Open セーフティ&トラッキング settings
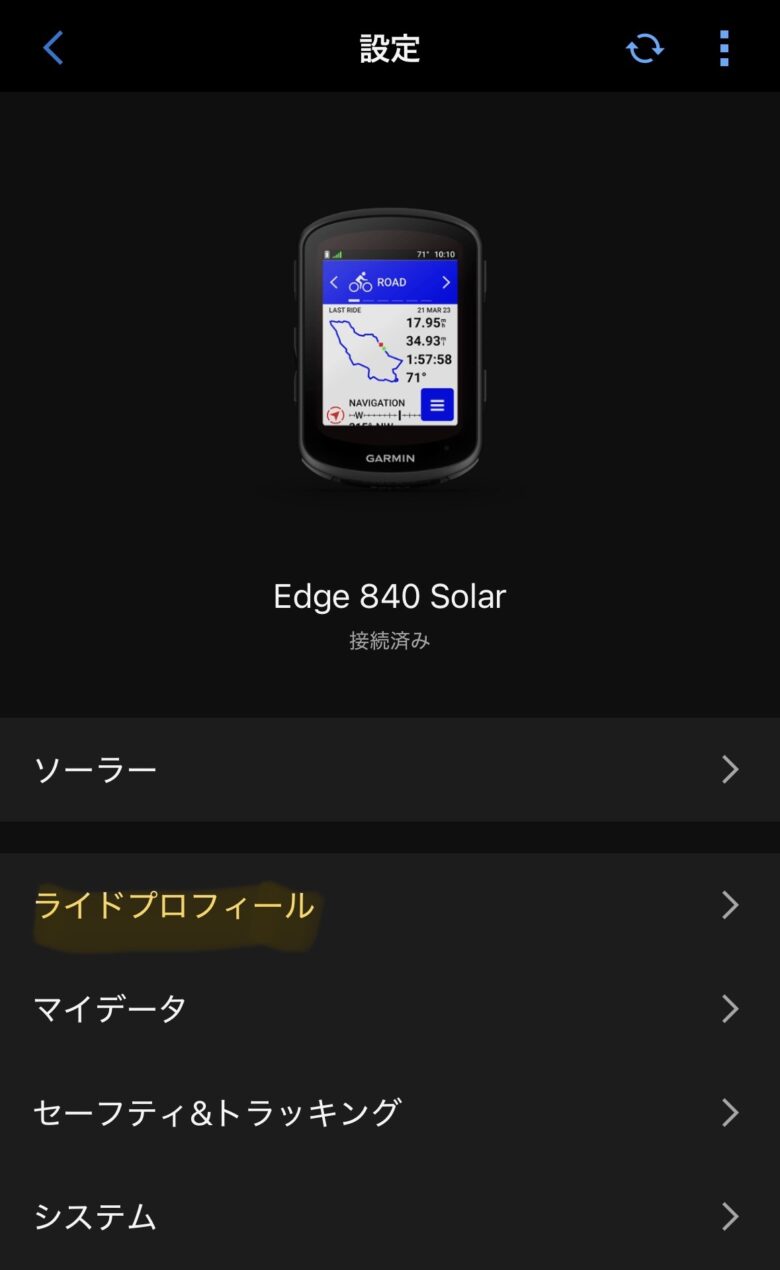780x1270 pixels. pyautogui.click(x=390, y=1112)
